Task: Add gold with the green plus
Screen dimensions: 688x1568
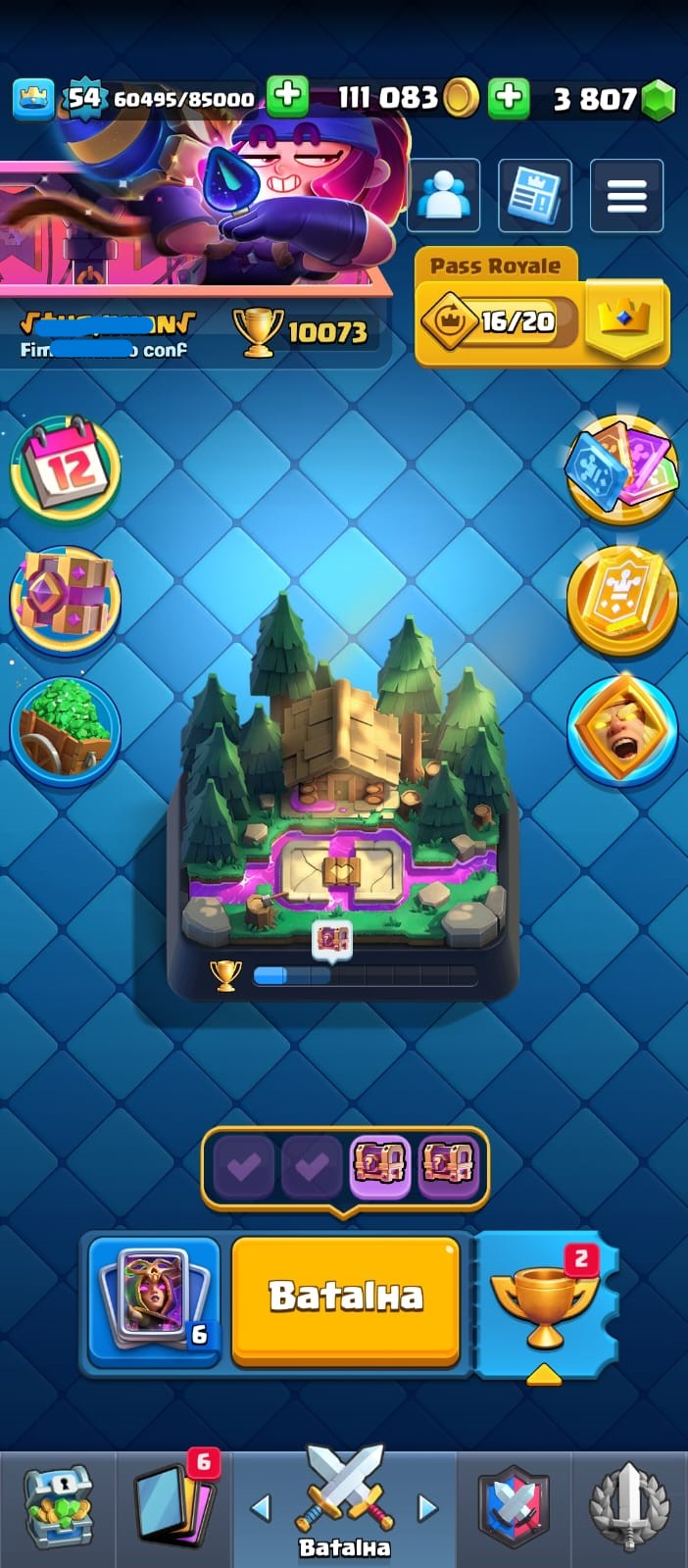Action: 287,96
